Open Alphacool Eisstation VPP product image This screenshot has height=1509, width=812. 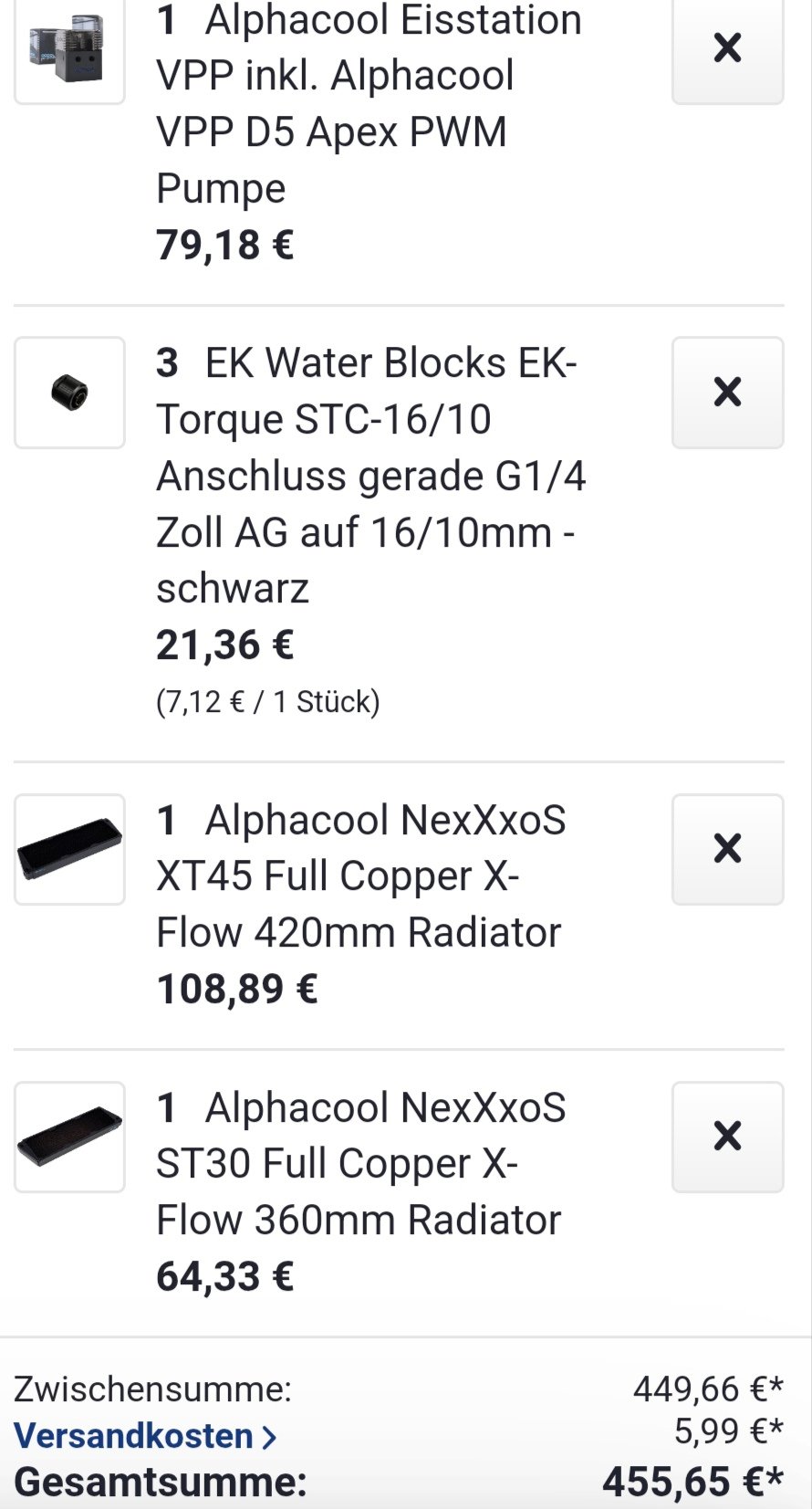pyautogui.click(x=69, y=51)
